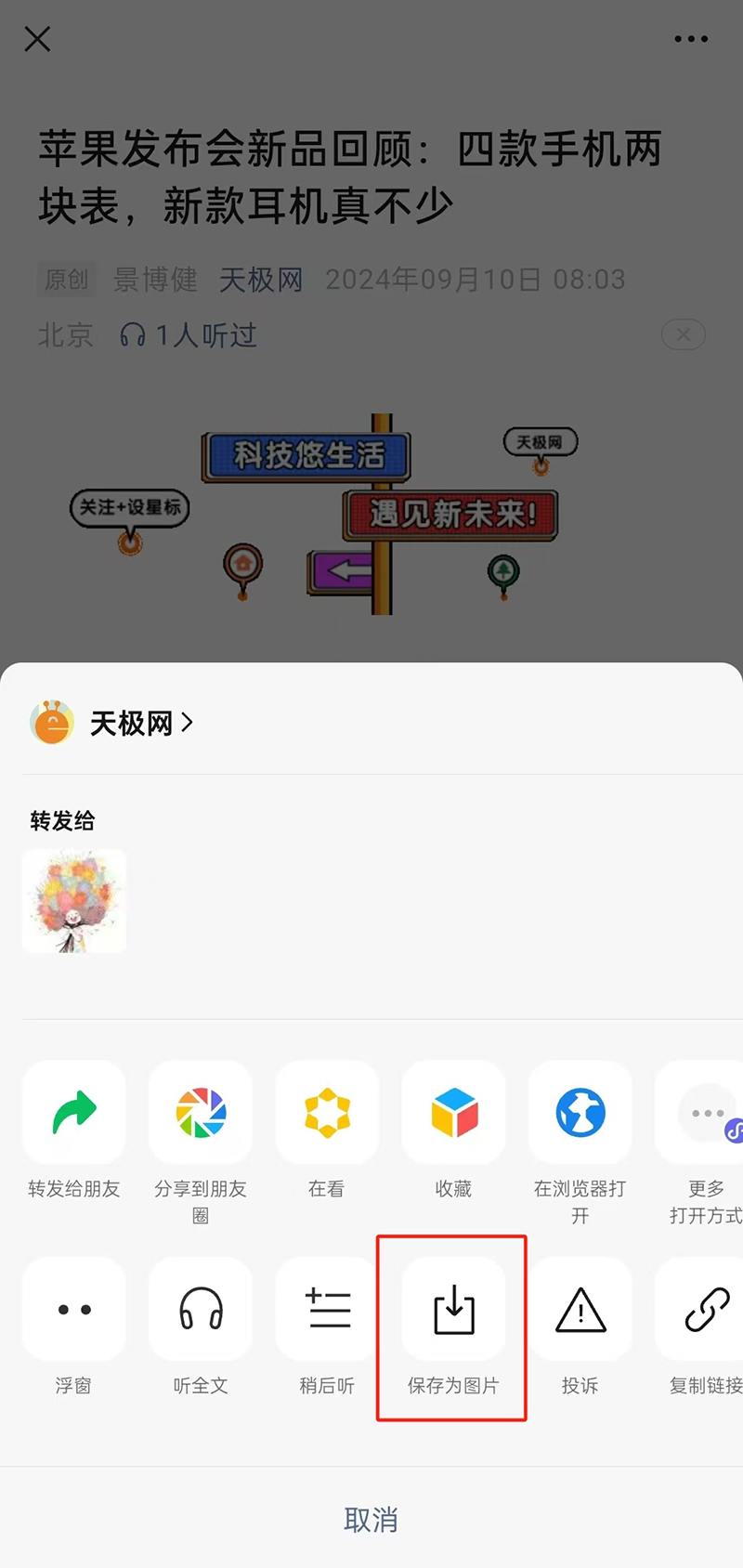Start 听全文 audio playback
Image resolution: width=743 pixels, height=1568 pixels.
click(x=201, y=1310)
